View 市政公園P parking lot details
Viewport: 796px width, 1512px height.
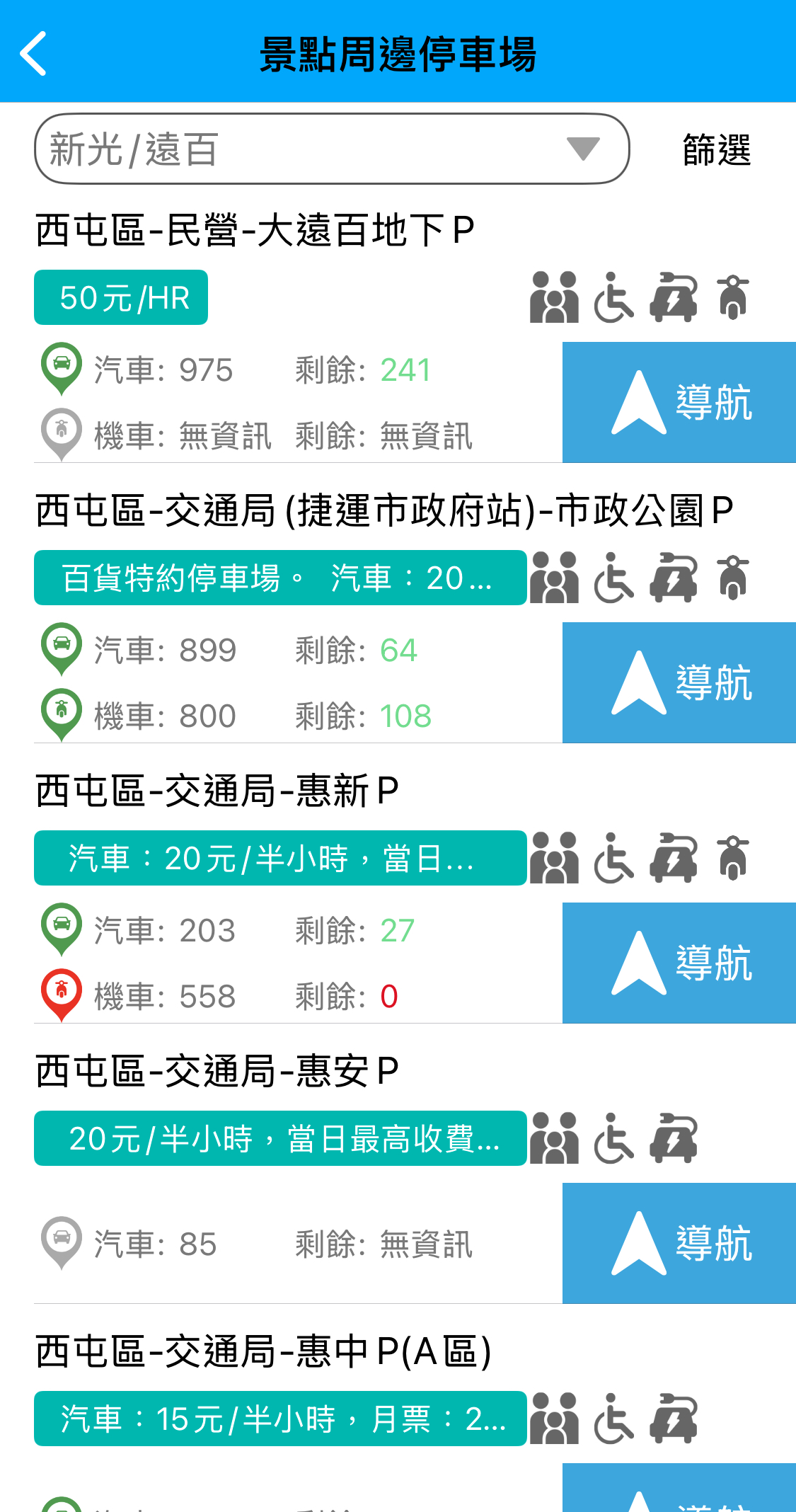pos(383,511)
